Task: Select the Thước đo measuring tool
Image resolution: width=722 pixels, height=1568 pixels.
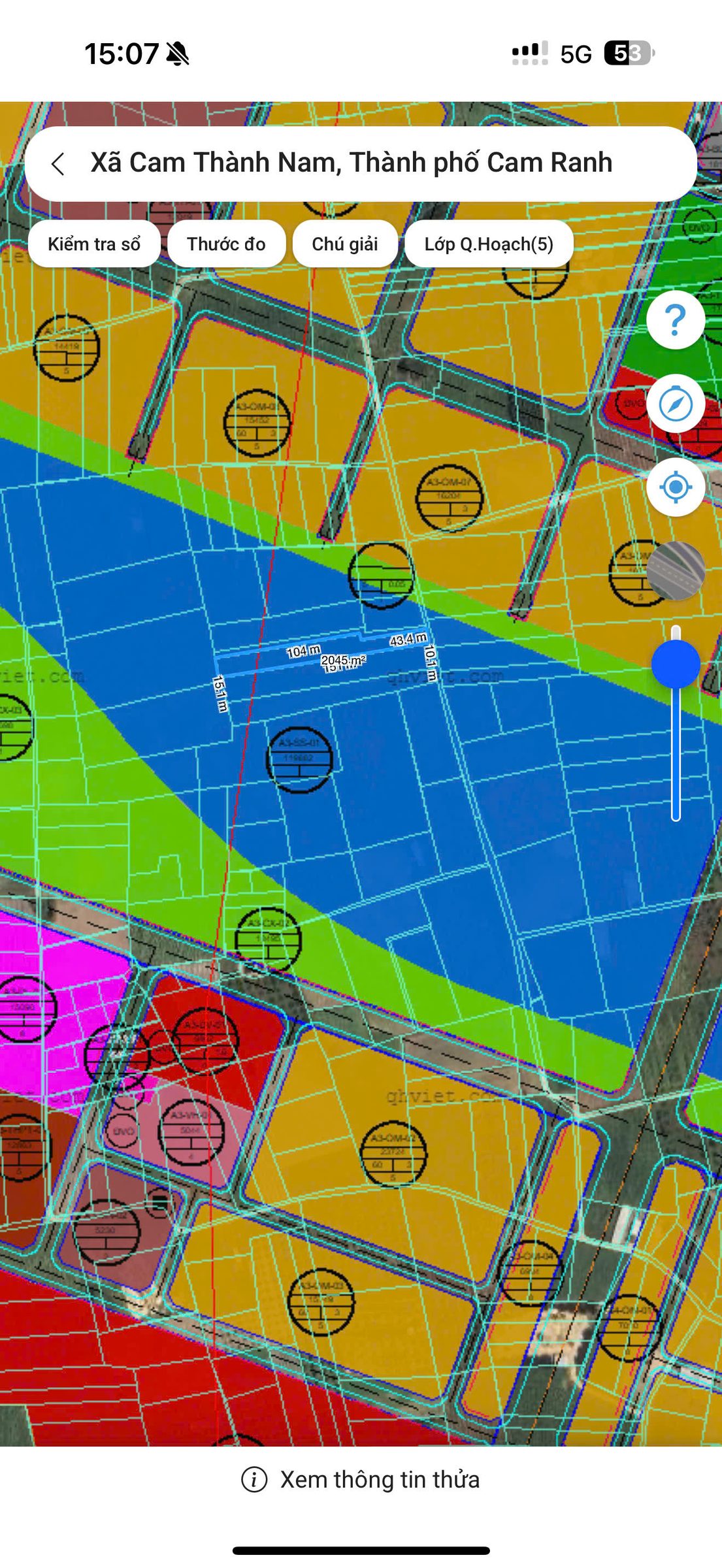Action: 226,244
